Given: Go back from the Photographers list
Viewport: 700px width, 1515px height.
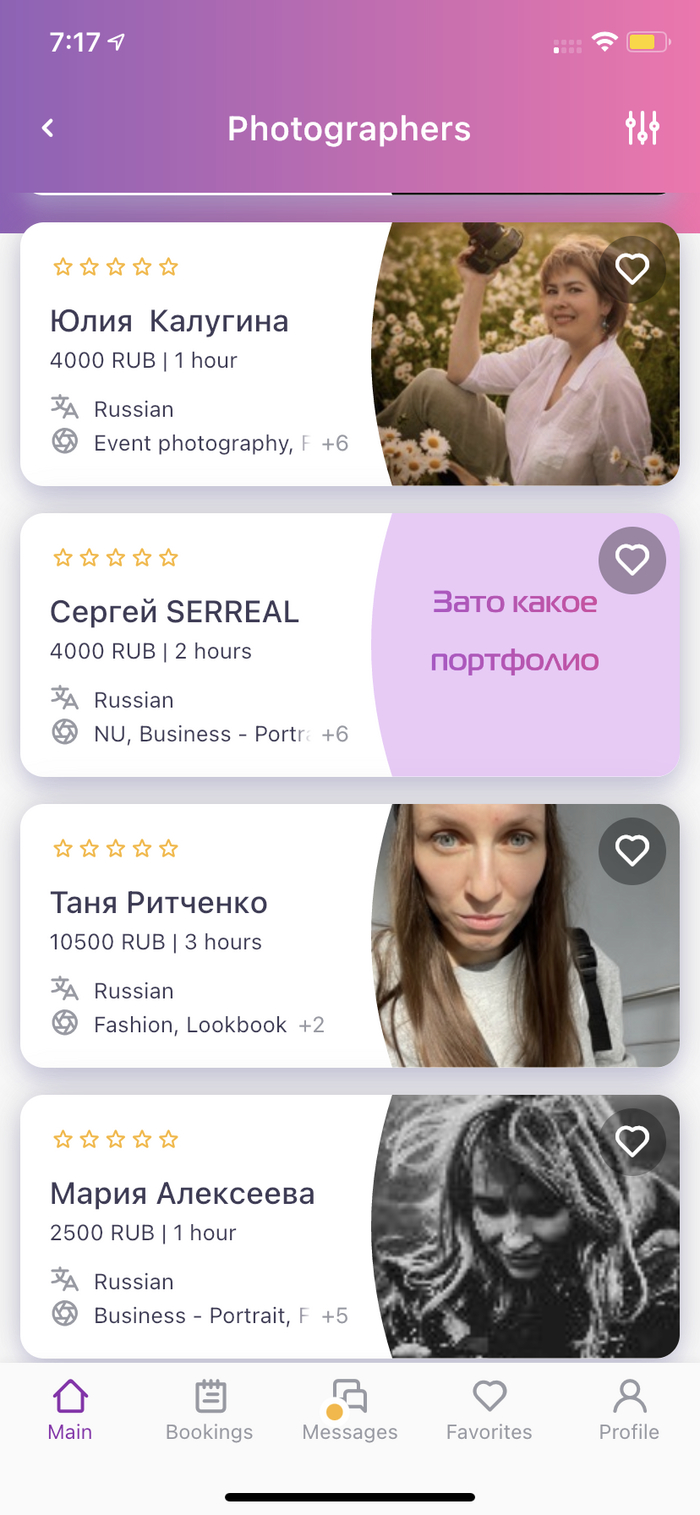Looking at the screenshot, I should click(x=48, y=129).
